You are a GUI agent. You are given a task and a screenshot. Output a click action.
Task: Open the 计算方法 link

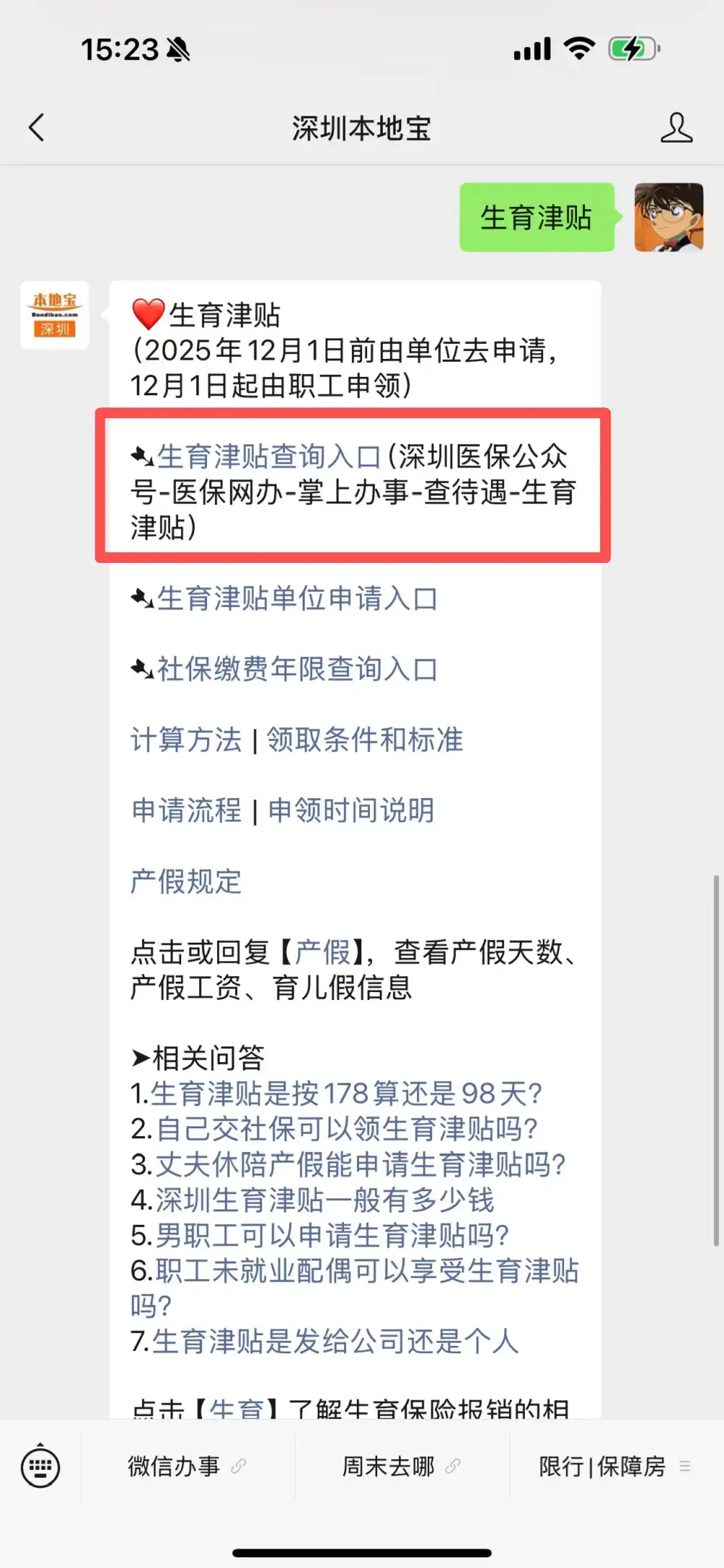(186, 739)
